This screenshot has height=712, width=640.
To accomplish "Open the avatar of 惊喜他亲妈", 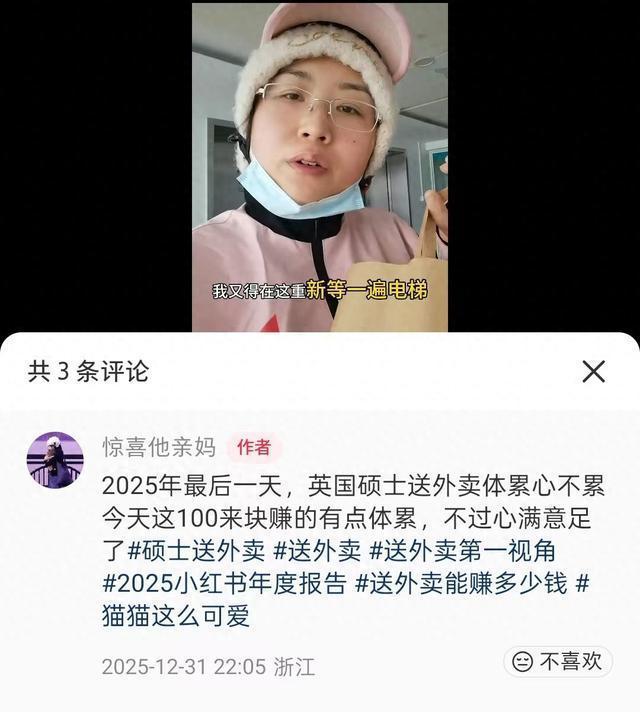I will coord(54,460).
